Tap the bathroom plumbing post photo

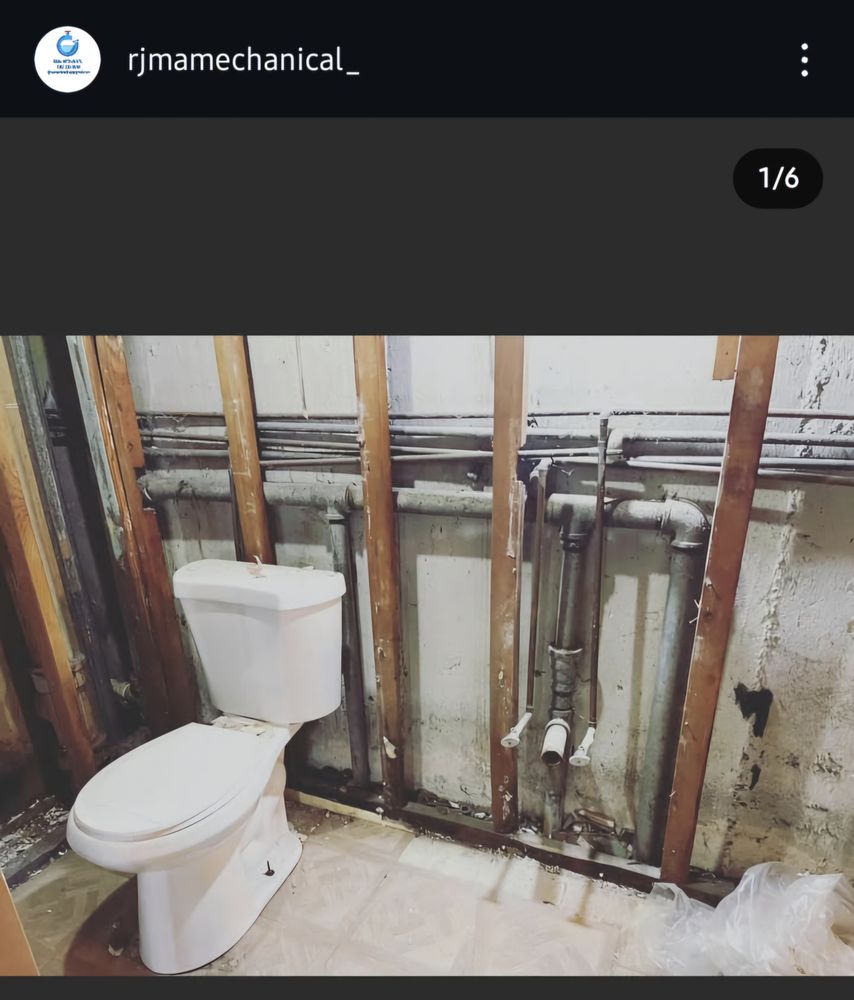427,655
